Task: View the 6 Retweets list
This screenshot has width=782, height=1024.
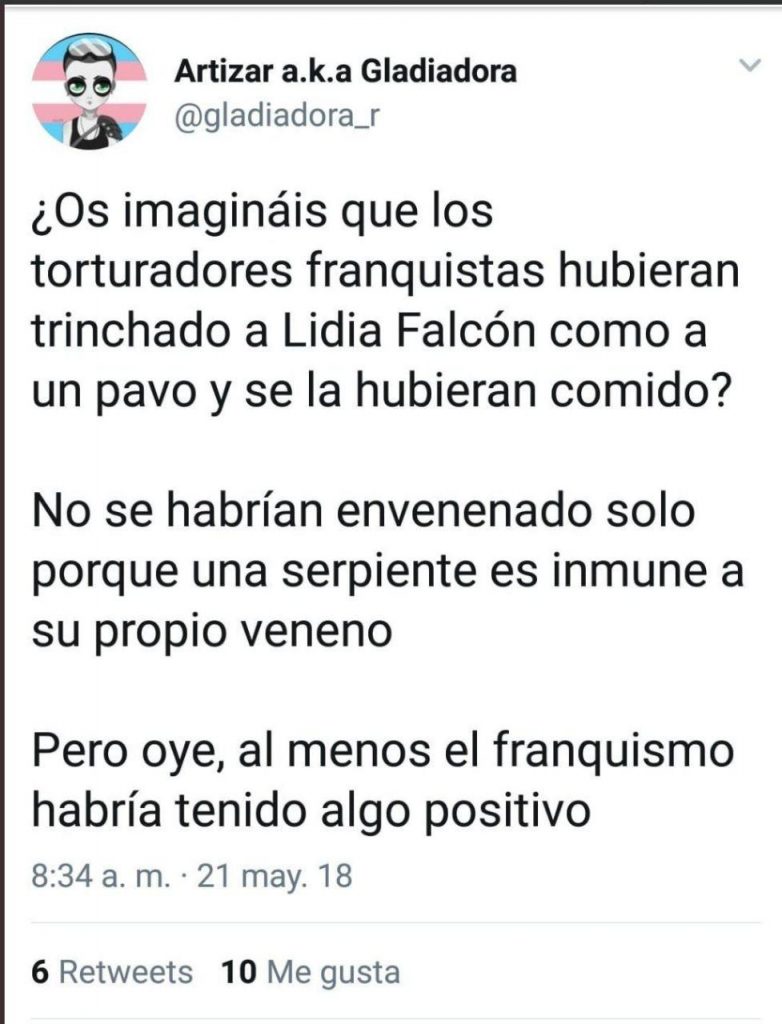Action: 112,972
